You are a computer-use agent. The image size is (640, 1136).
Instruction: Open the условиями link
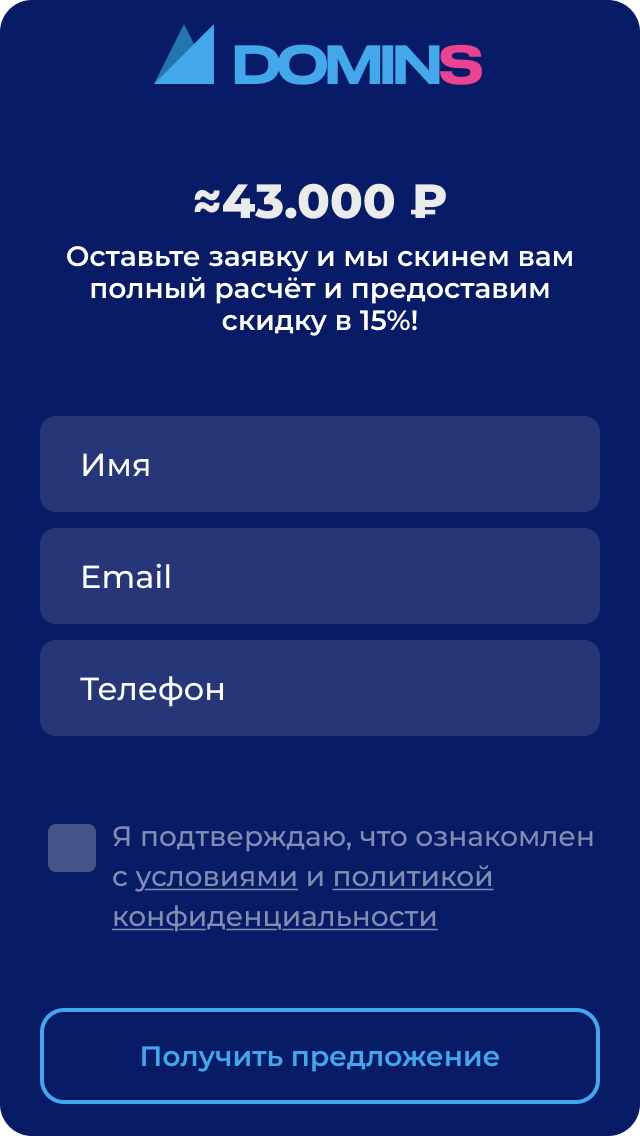(216, 877)
